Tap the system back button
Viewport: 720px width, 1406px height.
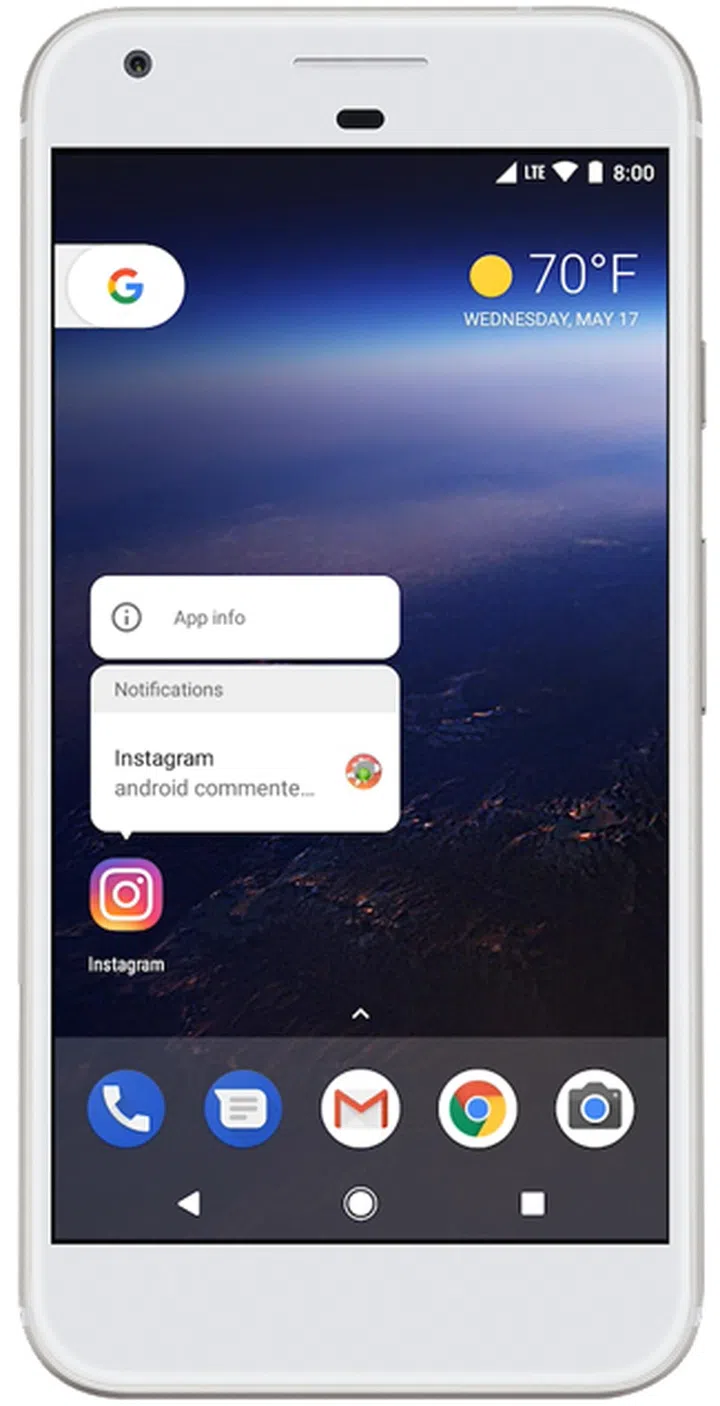(x=188, y=1203)
